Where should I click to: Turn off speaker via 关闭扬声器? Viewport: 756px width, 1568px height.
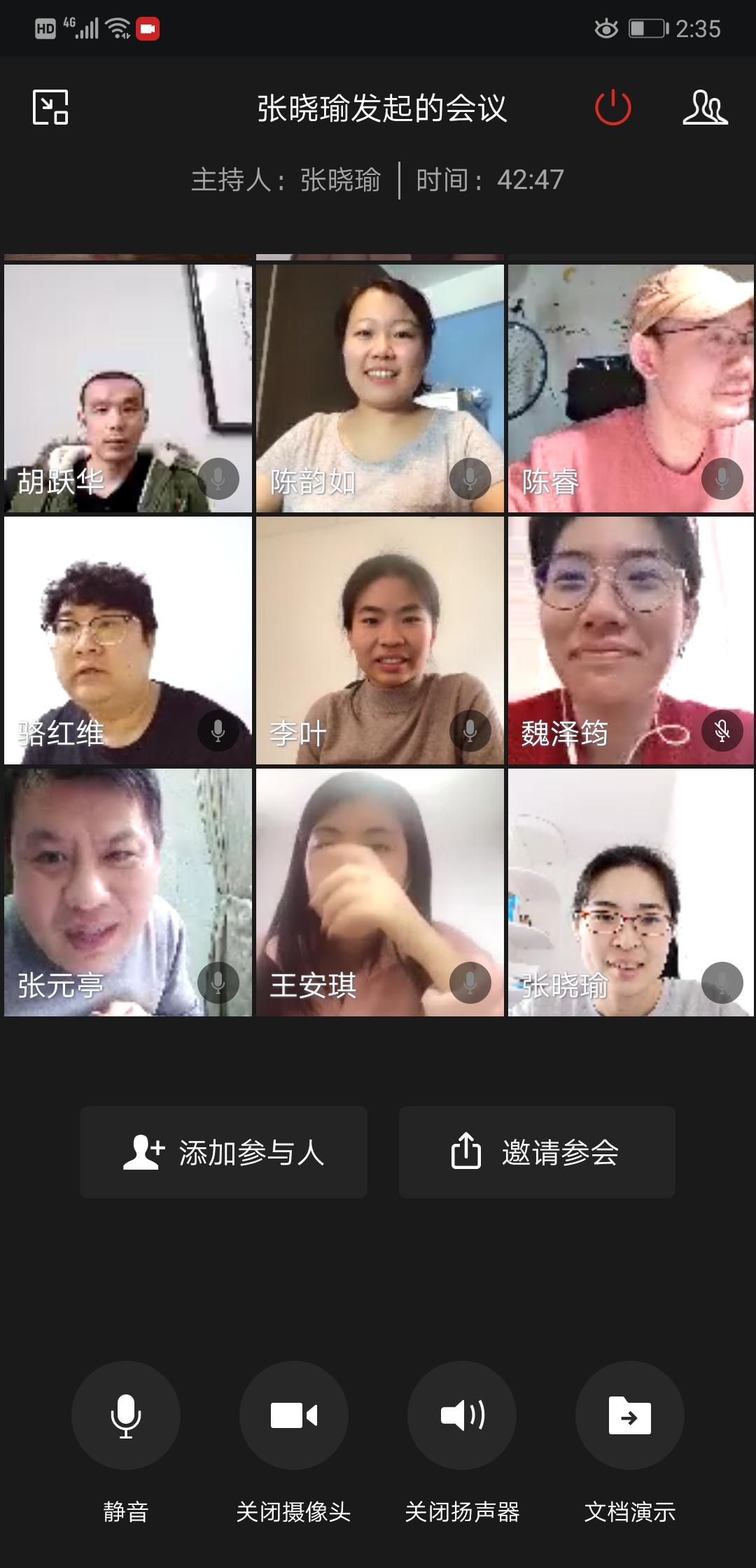pyautogui.click(x=462, y=1415)
